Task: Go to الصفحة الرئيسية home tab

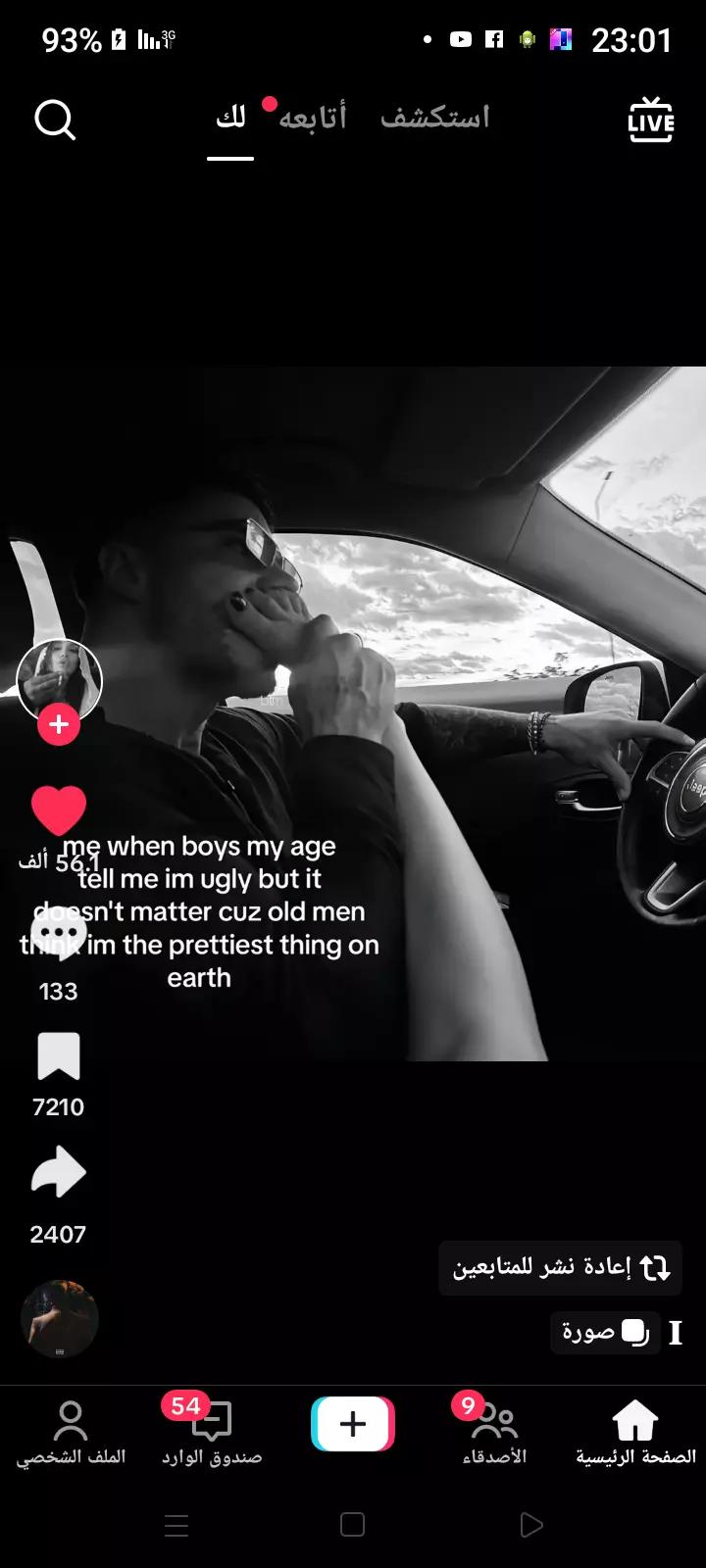Action: click(x=635, y=1433)
